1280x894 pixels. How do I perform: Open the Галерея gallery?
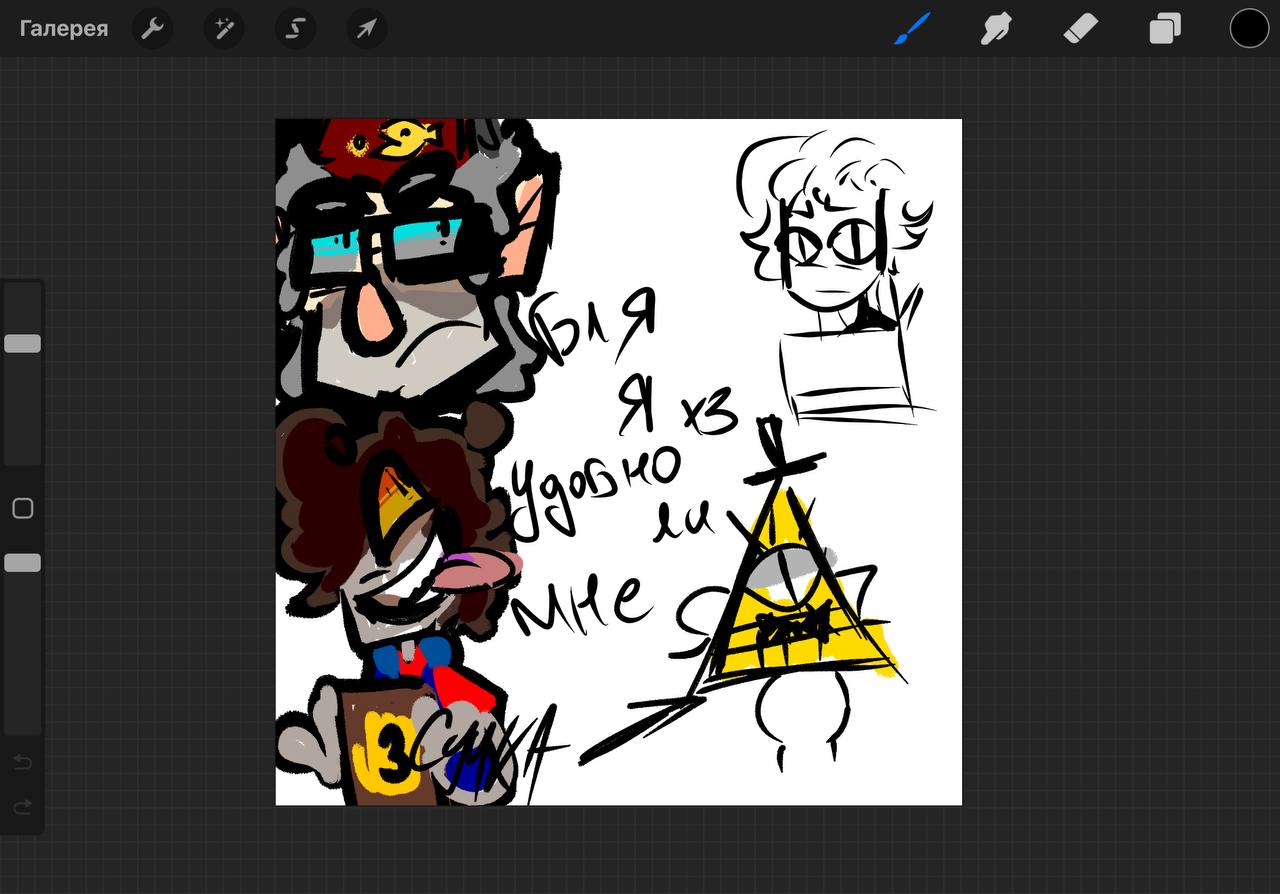coord(64,28)
